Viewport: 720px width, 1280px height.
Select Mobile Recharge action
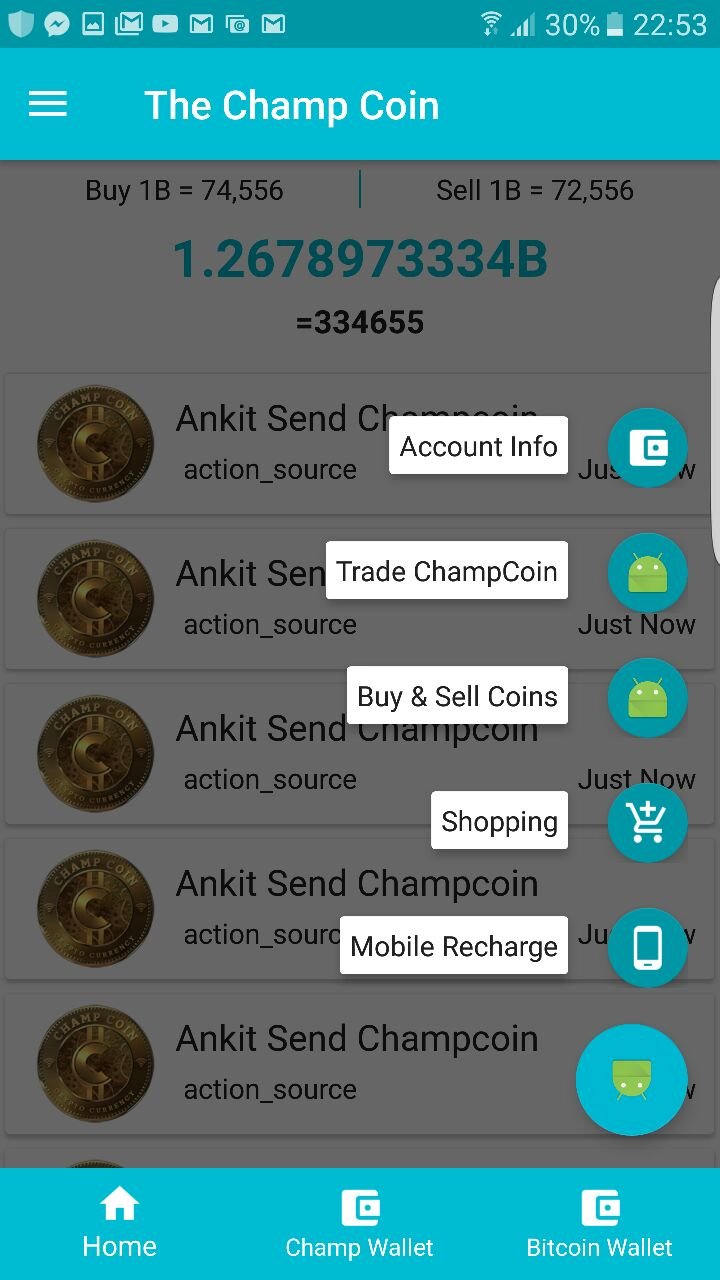647,947
